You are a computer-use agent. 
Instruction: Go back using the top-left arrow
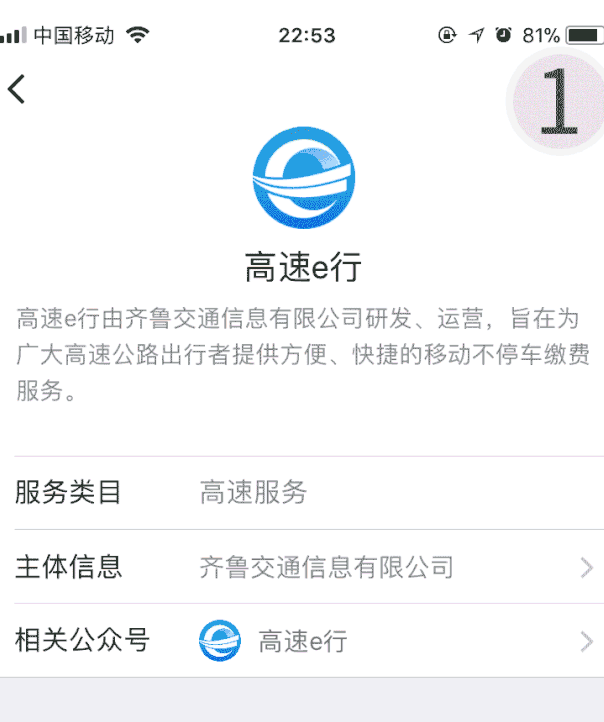pyautogui.click(x=17, y=89)
